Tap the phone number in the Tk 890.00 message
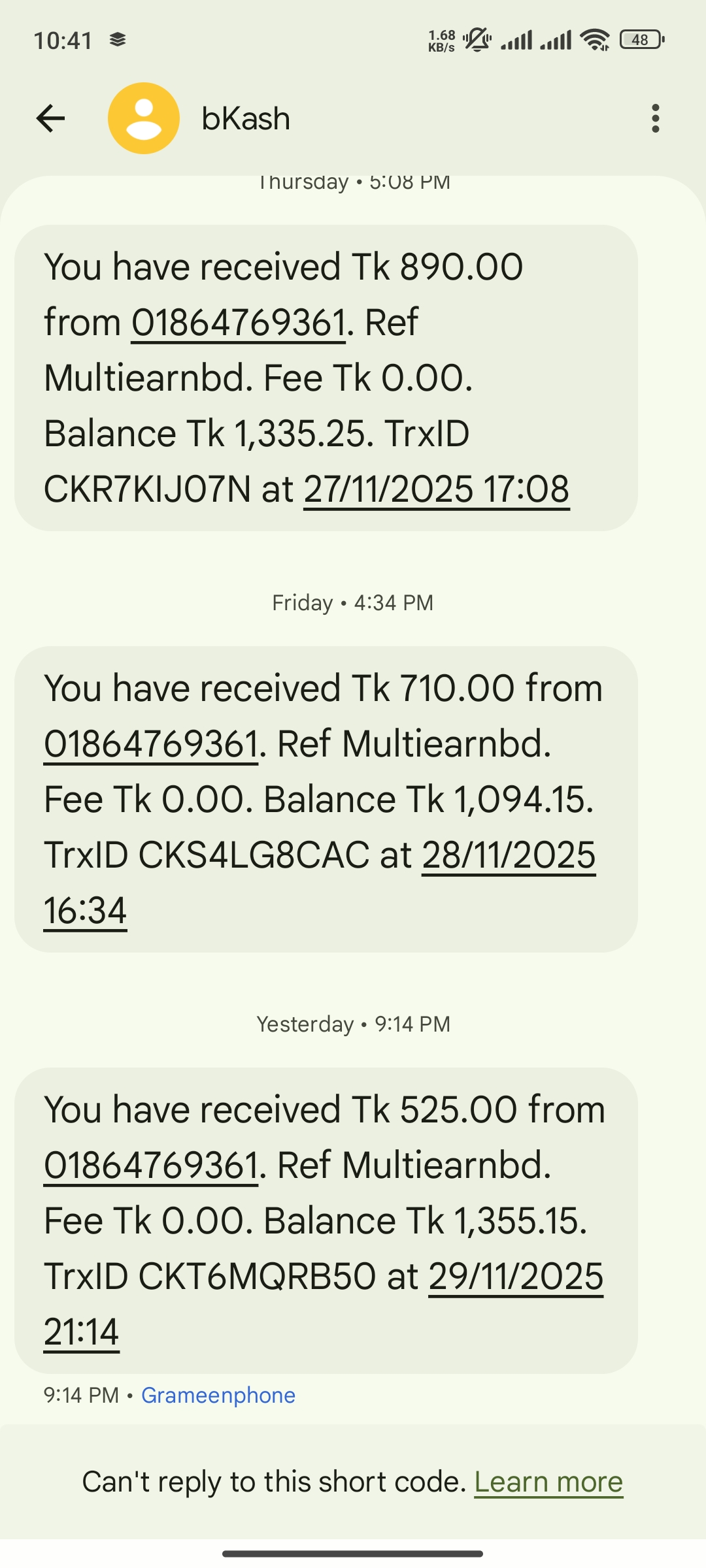Image resolution: width=706 pixels, height=1568 pixels. click(x=239, y=323)
